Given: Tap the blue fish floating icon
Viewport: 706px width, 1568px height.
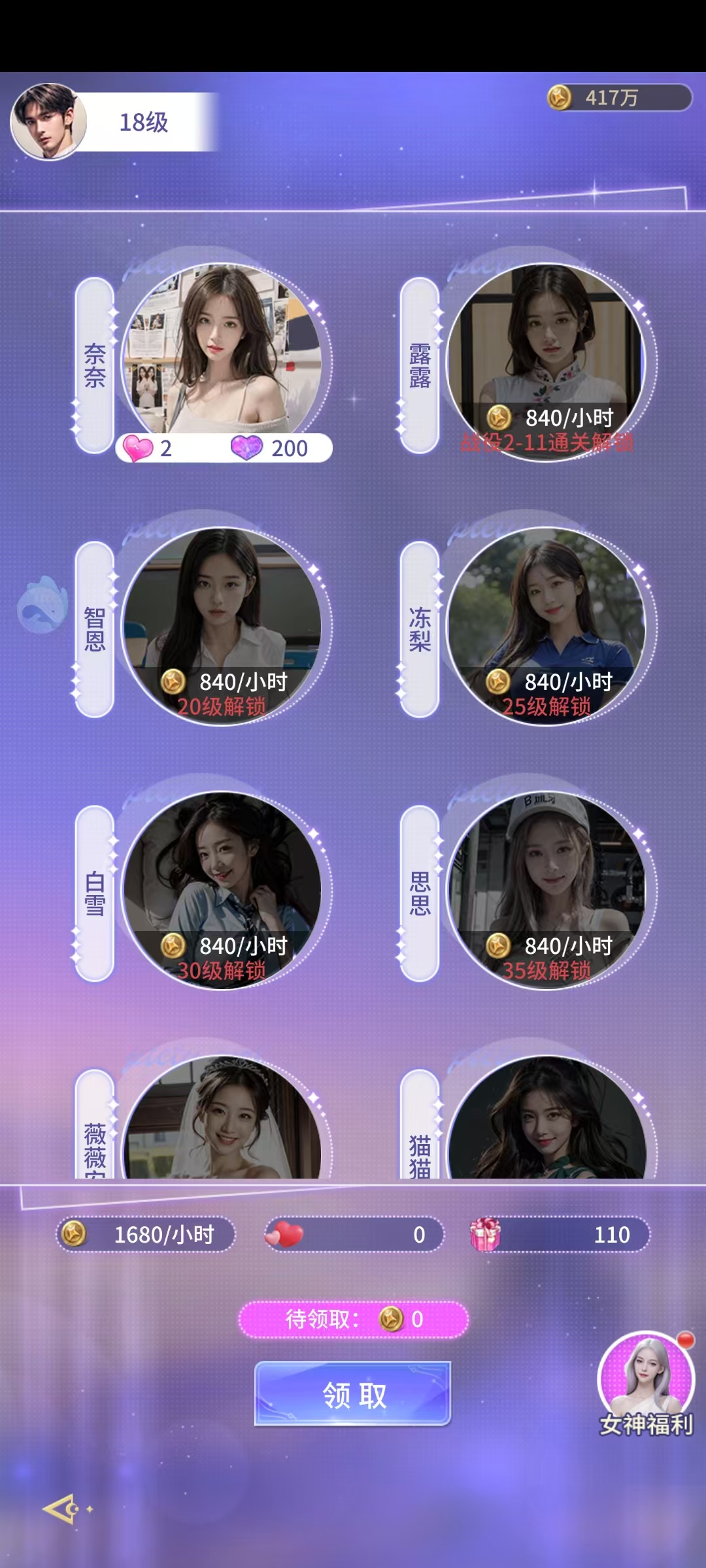Looking at the screenshot, I should (42, 604).
